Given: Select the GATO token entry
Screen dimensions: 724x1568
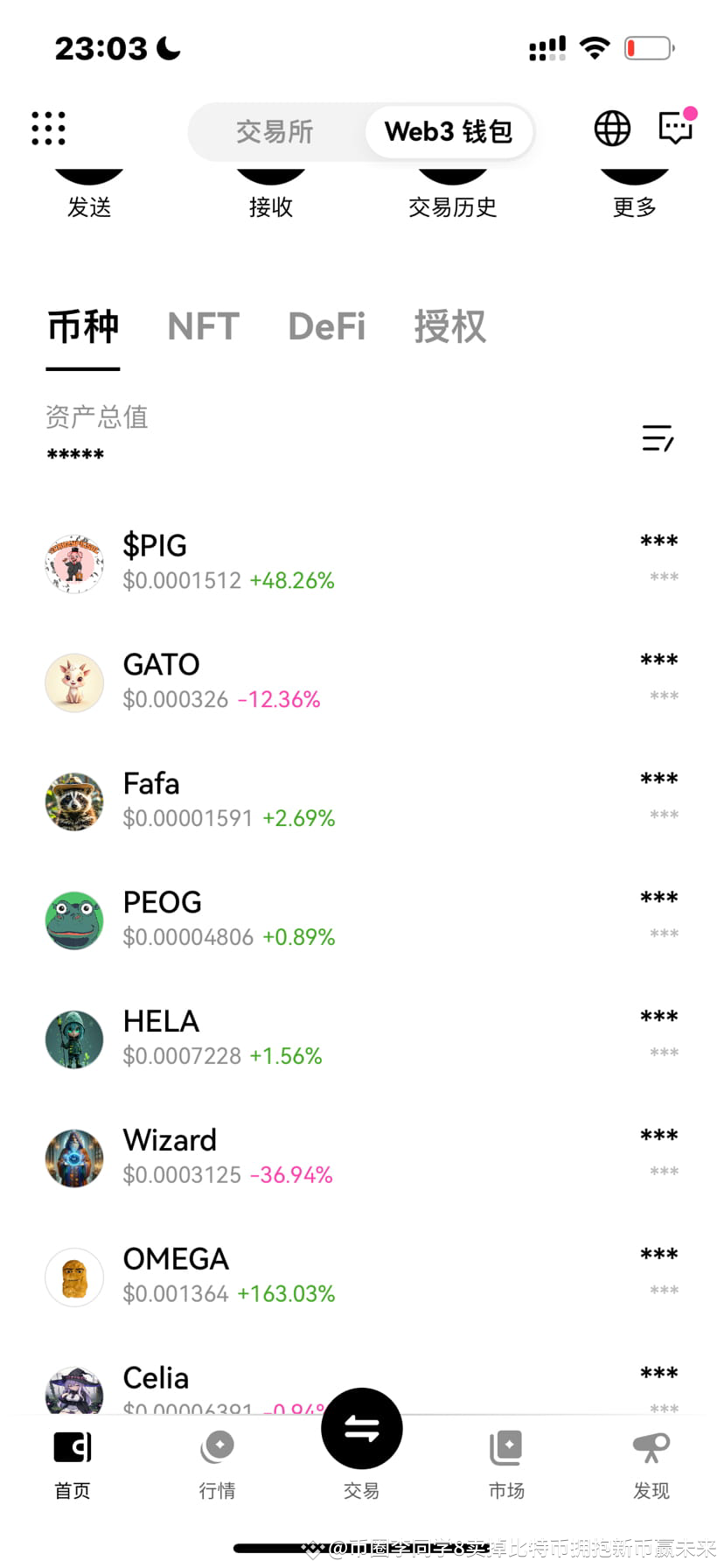Looking at the screenshot, I should [262, 680].
